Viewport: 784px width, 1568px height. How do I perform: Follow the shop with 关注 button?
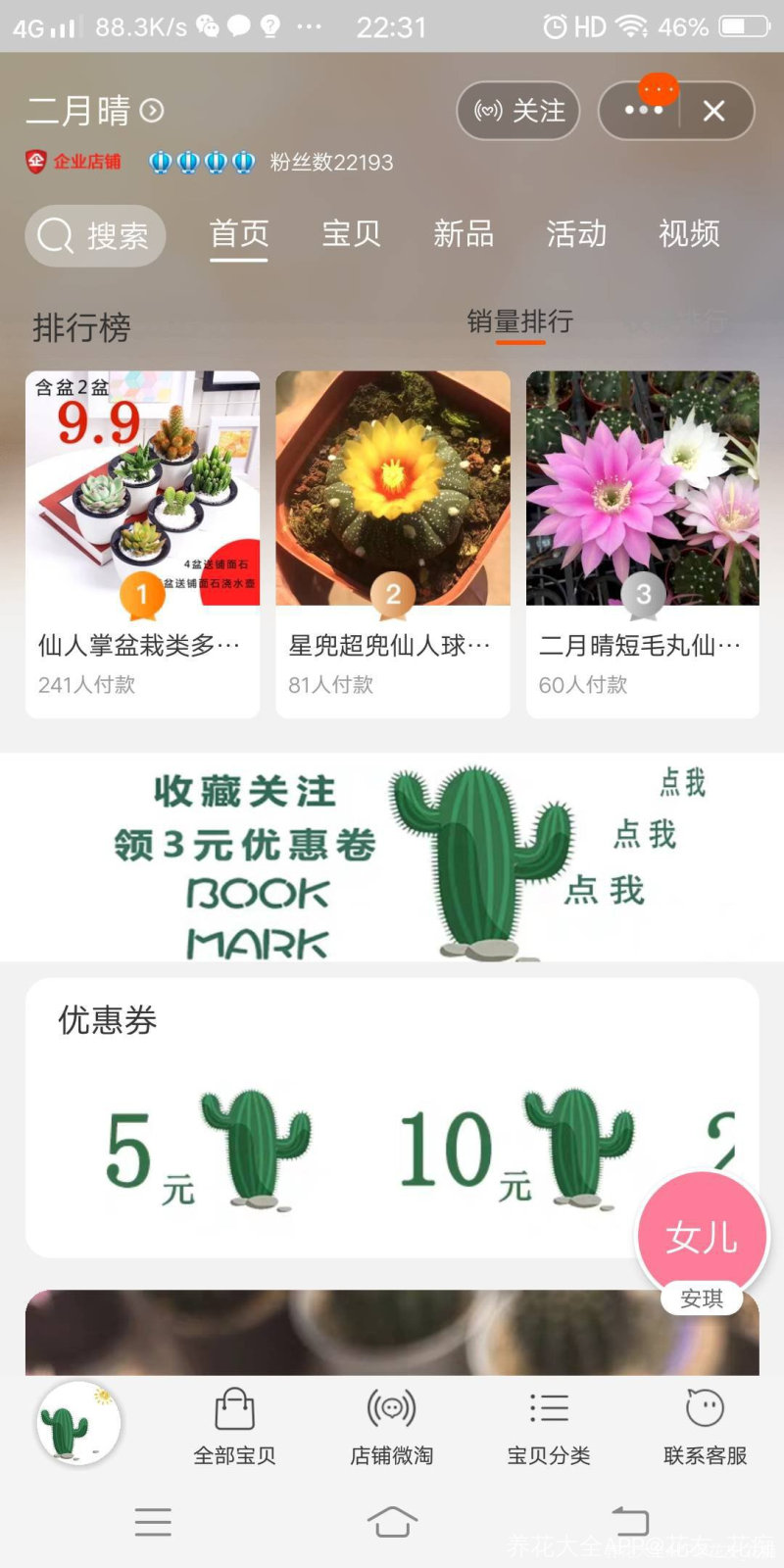coord(517,111)
